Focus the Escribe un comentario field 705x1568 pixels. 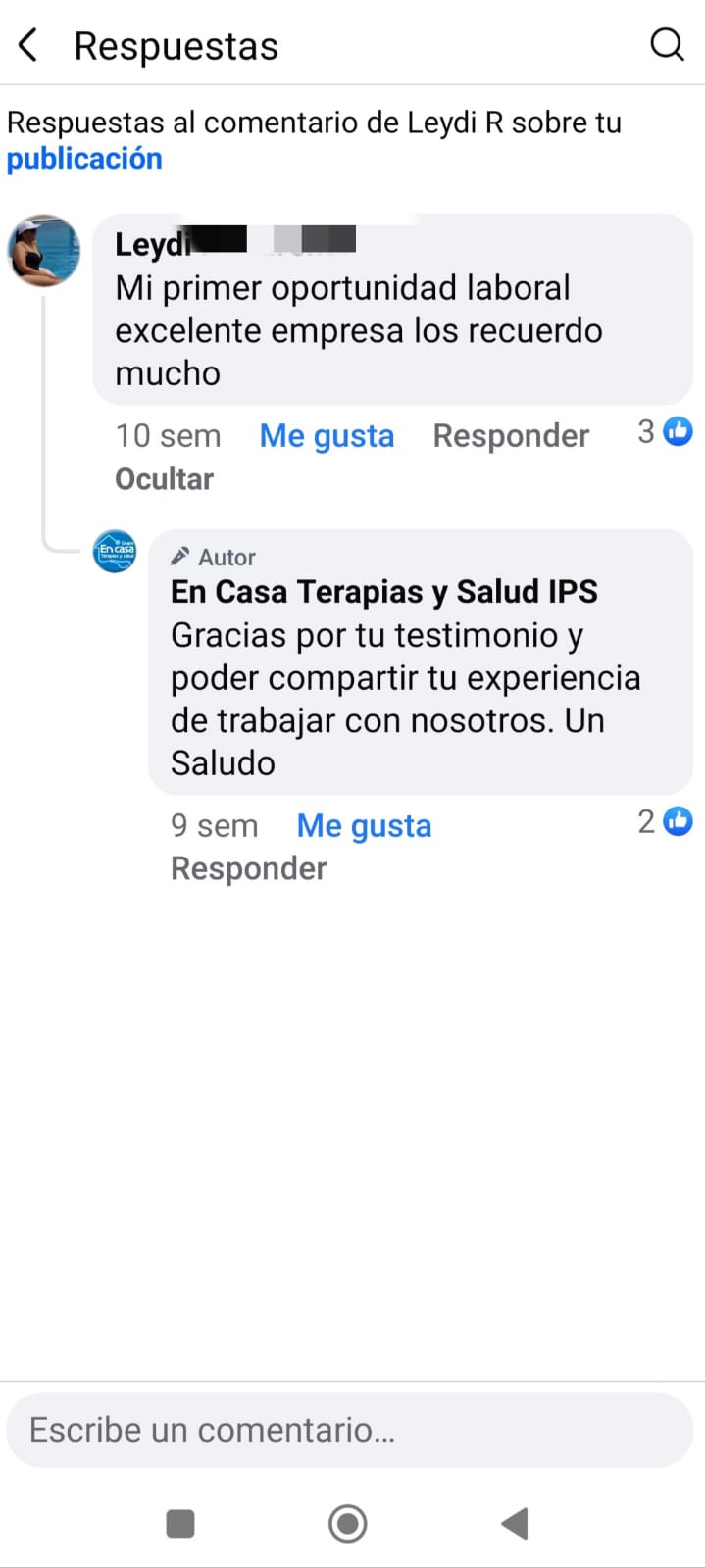349,1430
